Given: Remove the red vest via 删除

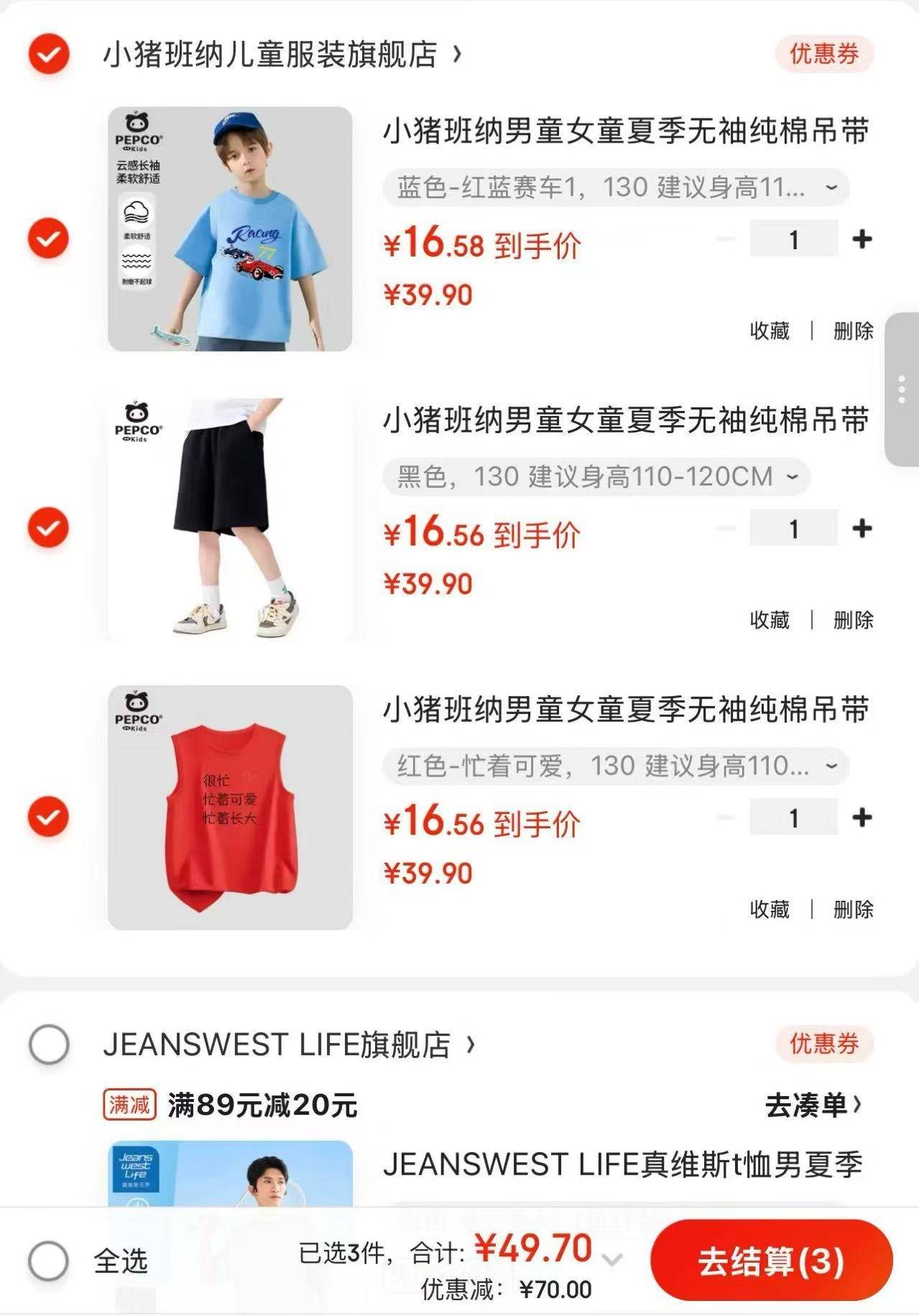Looking at the screenshot, I should pyautogui.click(x=853, y=909).
